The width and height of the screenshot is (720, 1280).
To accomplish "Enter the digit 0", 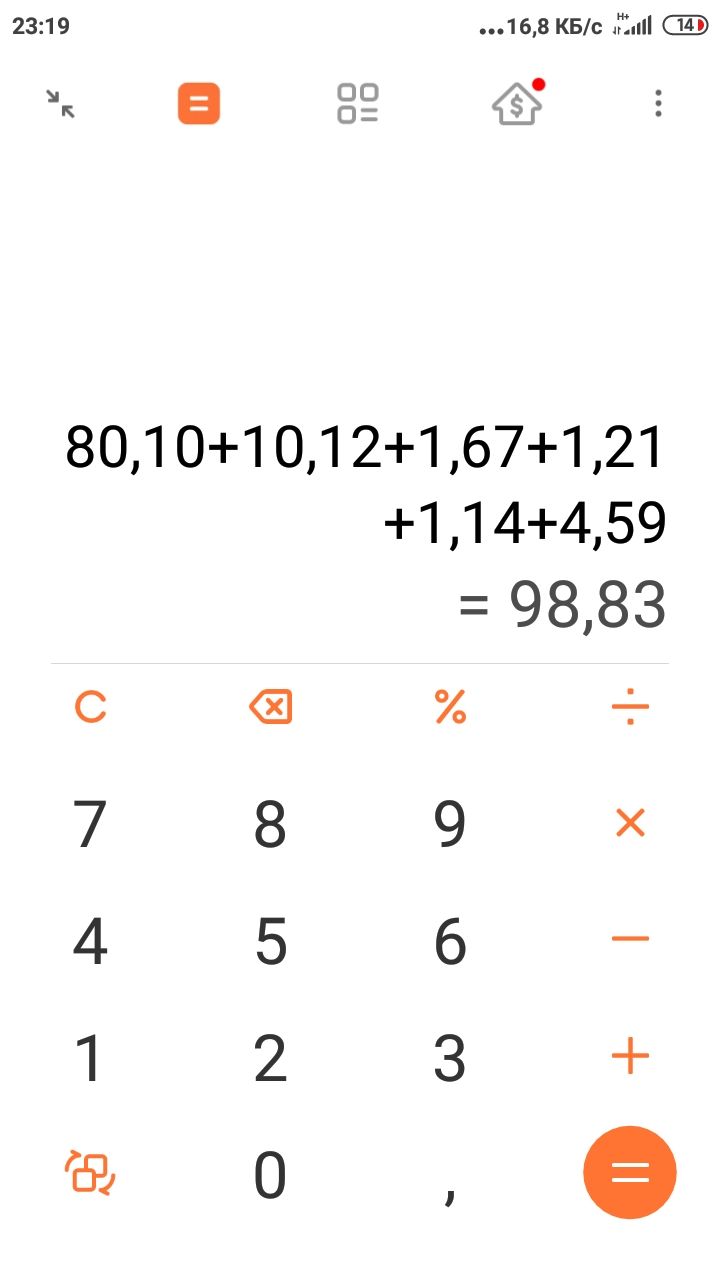I will 270,1175.
